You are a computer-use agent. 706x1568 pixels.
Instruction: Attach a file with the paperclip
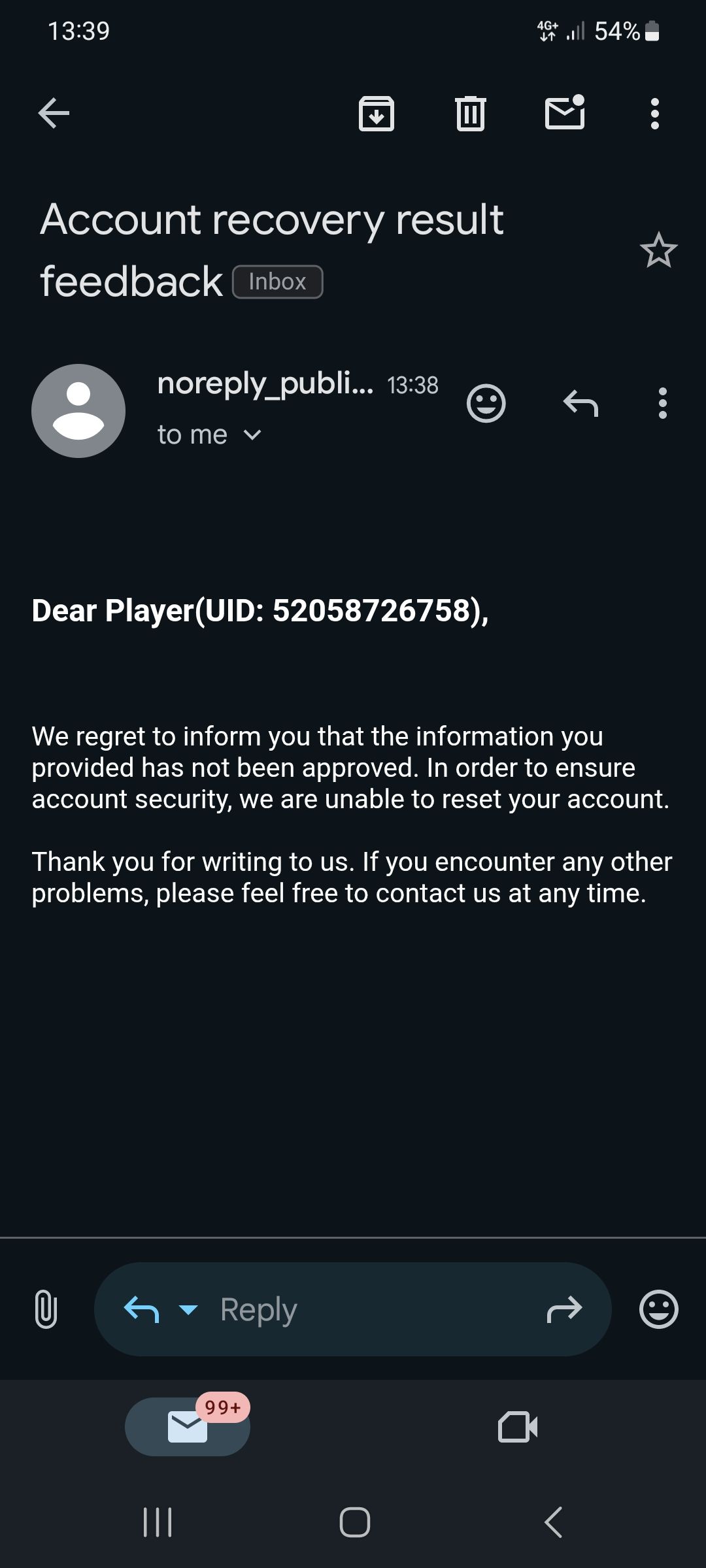[x=46, y=1309]
